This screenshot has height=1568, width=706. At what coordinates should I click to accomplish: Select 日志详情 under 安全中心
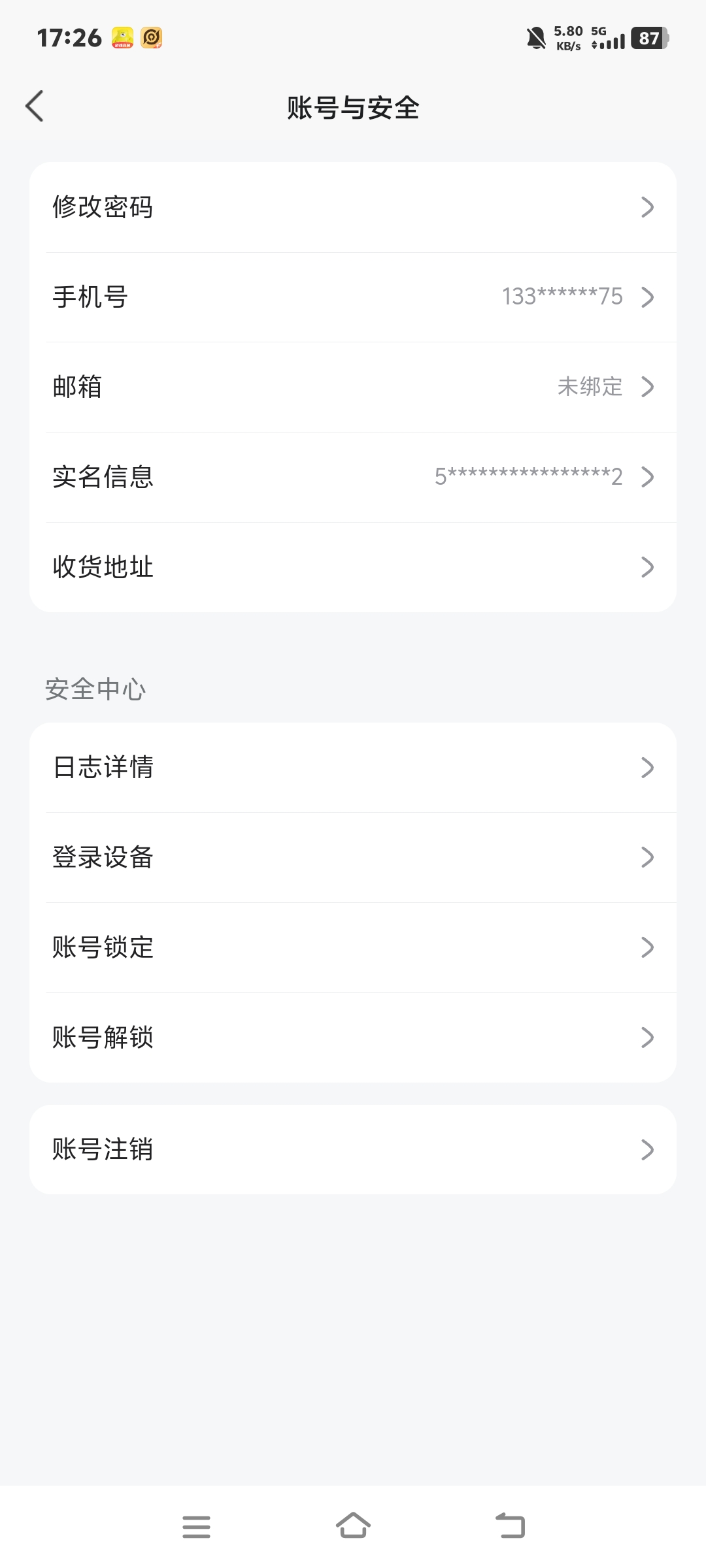click(x=353, y=768)
